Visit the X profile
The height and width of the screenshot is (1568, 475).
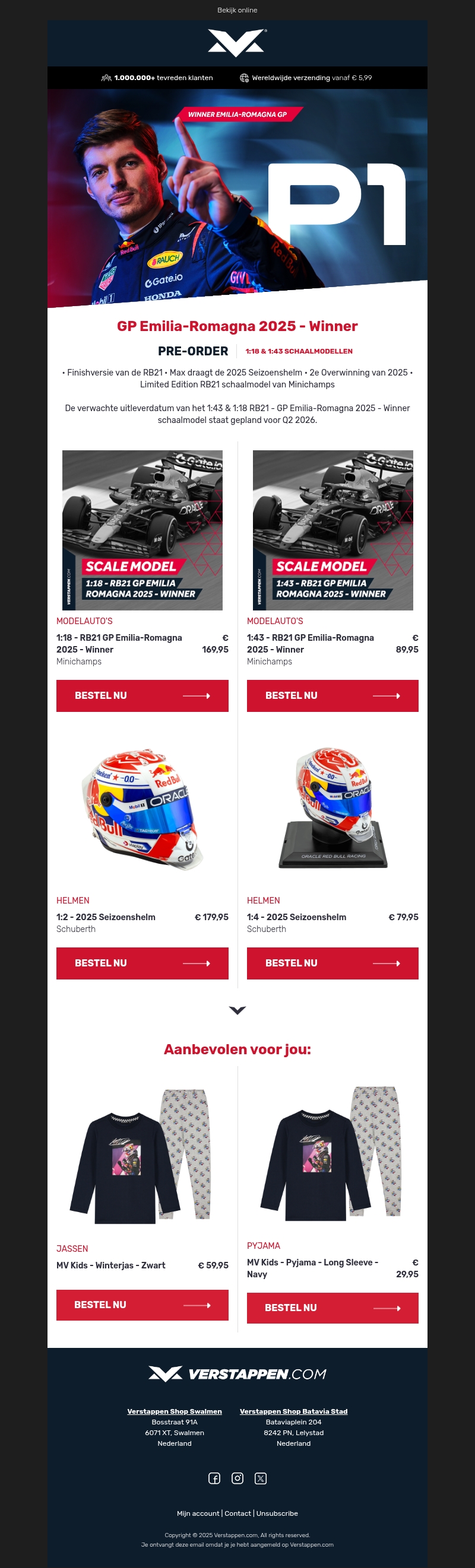click(261, 1478)
